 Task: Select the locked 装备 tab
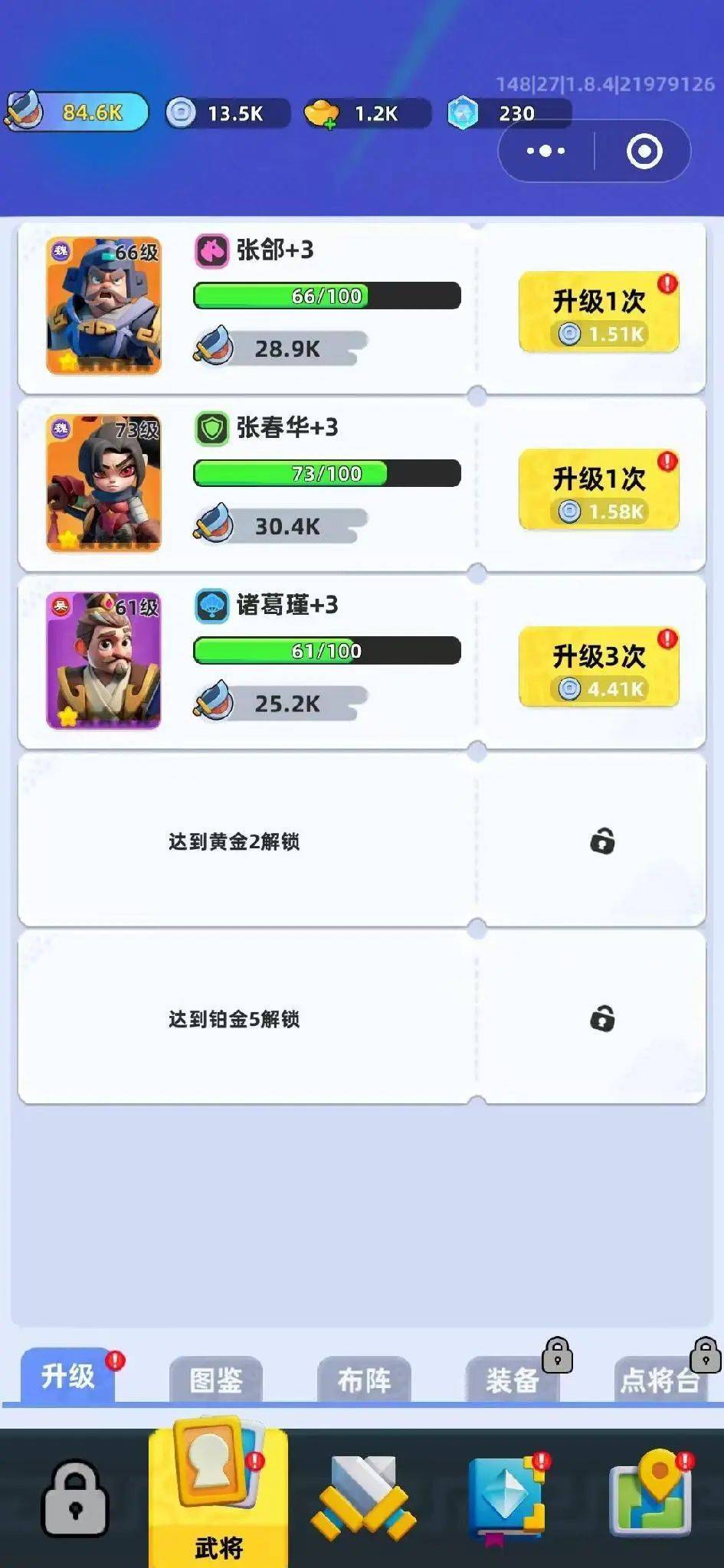tap(512, 1380)
